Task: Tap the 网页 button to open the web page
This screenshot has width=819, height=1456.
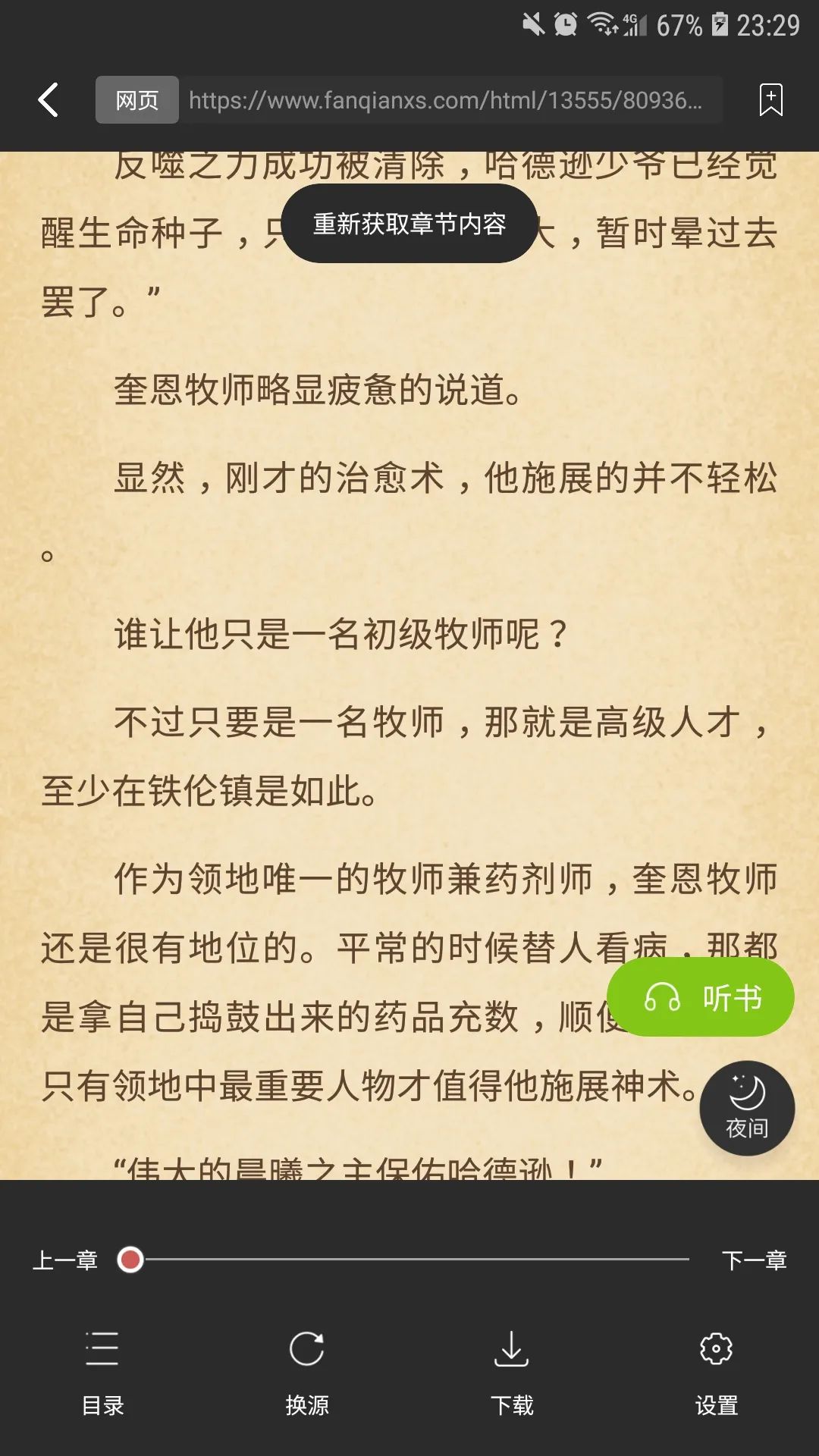Action: click(137, 100)
